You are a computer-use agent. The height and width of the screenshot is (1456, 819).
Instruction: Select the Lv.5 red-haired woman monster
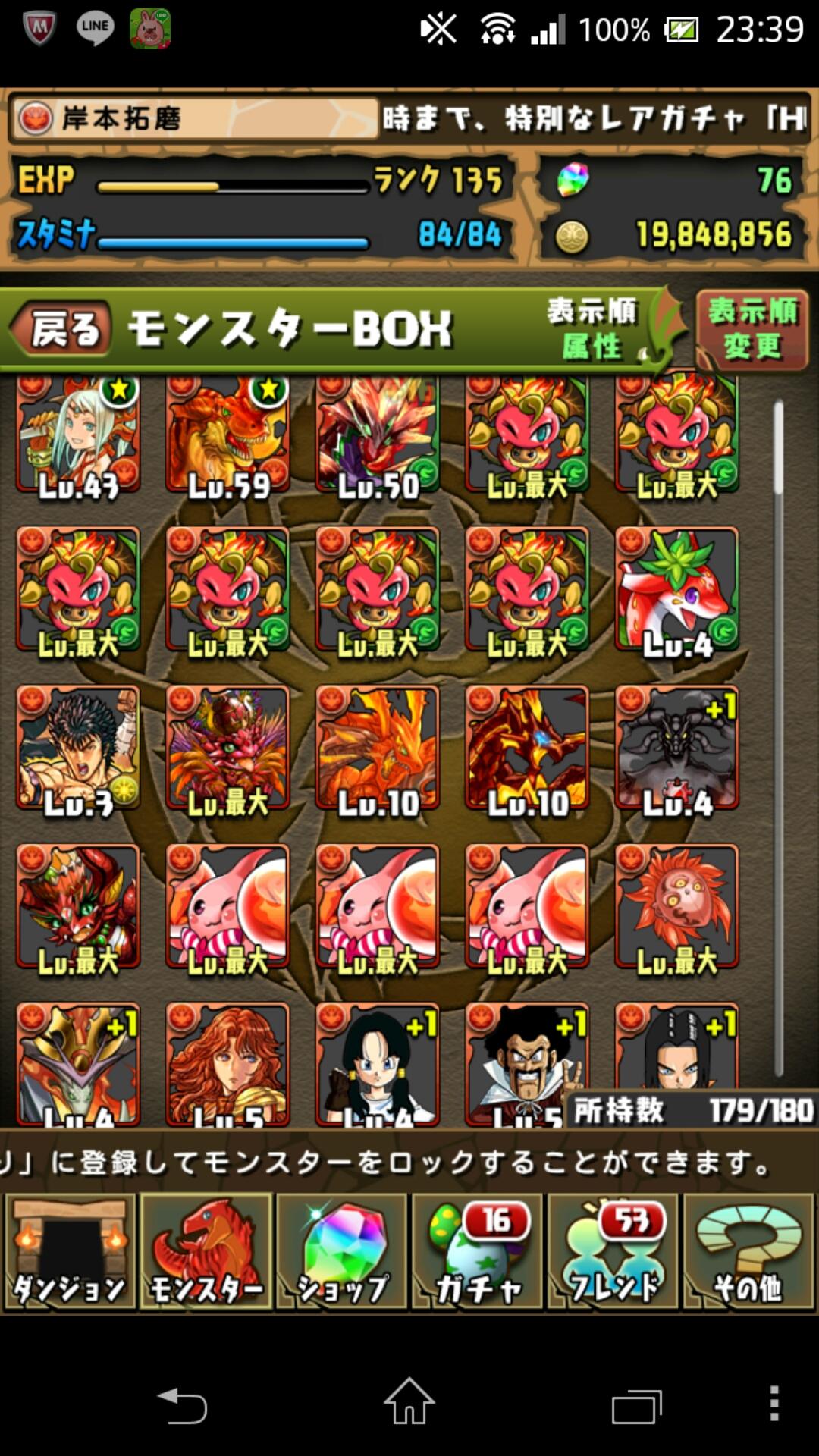coord(227,1062)
